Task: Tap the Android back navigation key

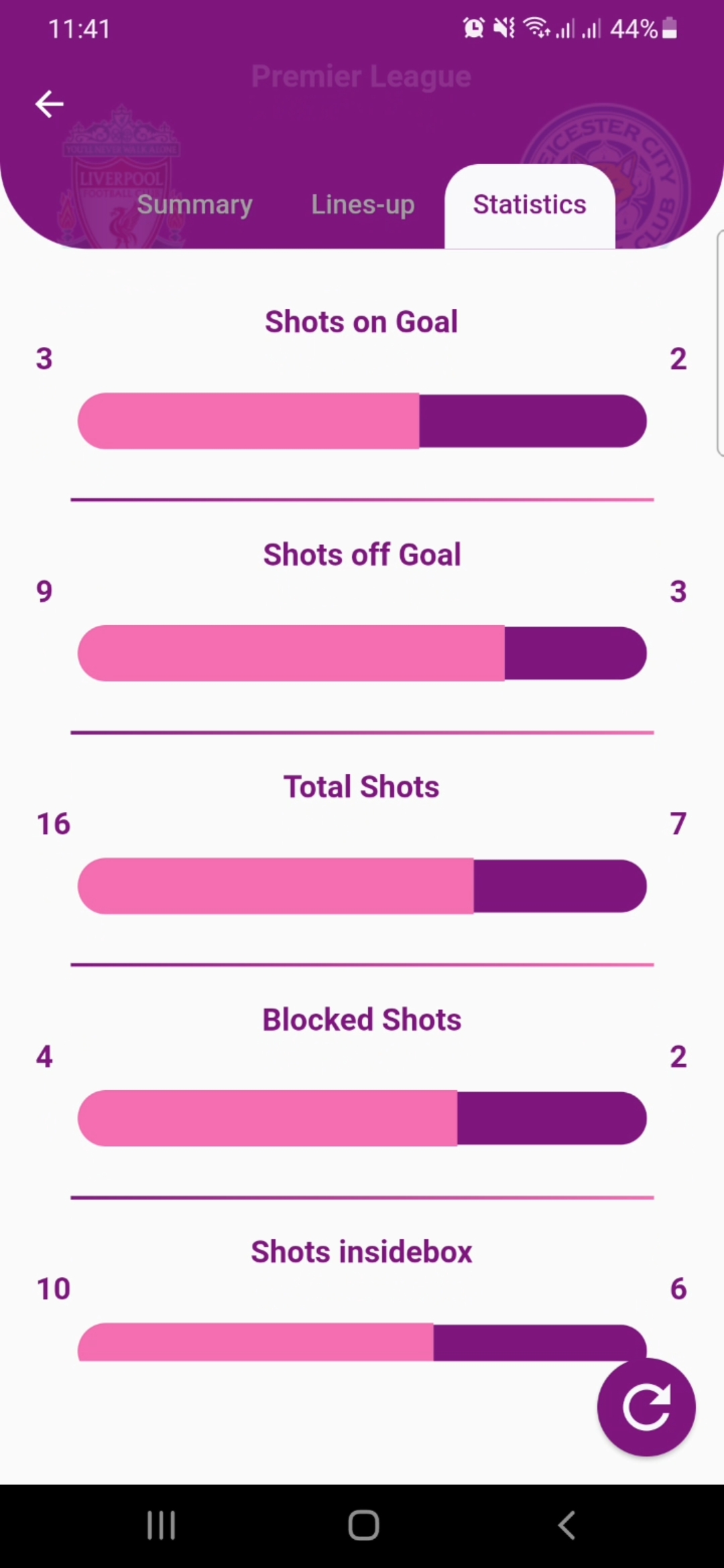Action: [566, 1524]
